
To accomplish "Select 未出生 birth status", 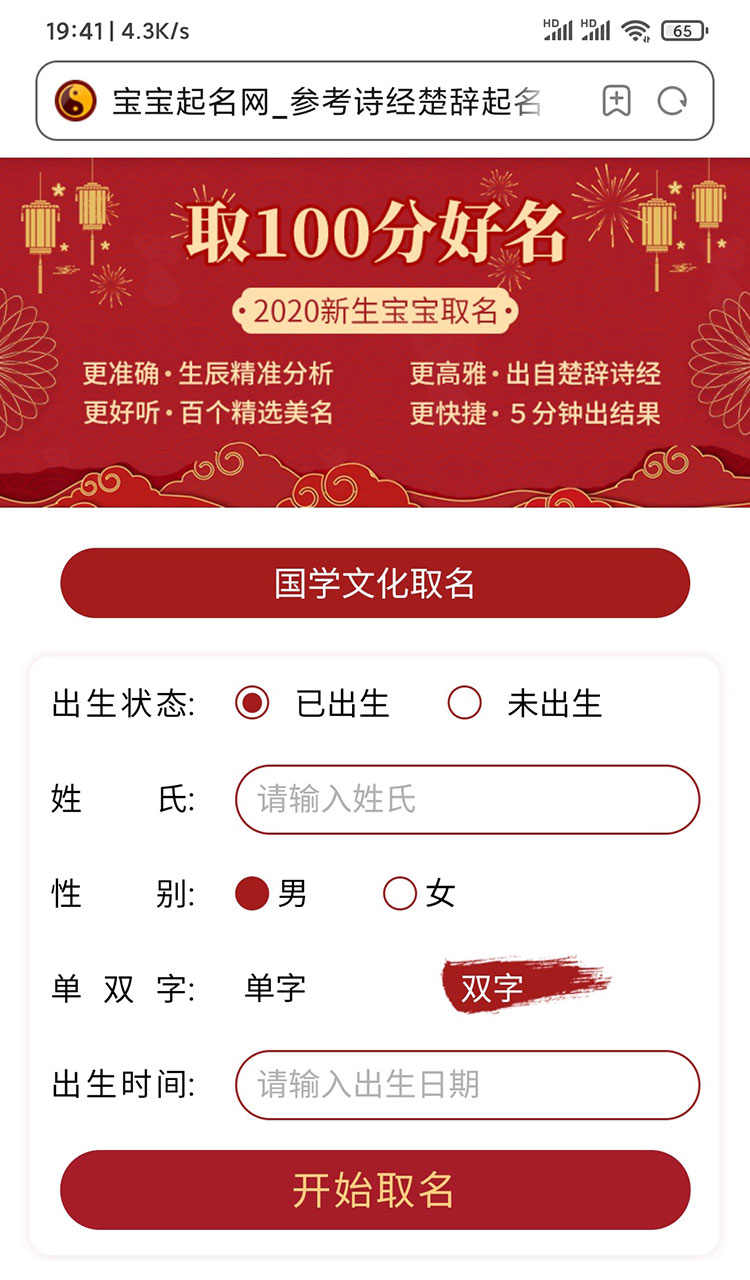I will coord(465,703).
